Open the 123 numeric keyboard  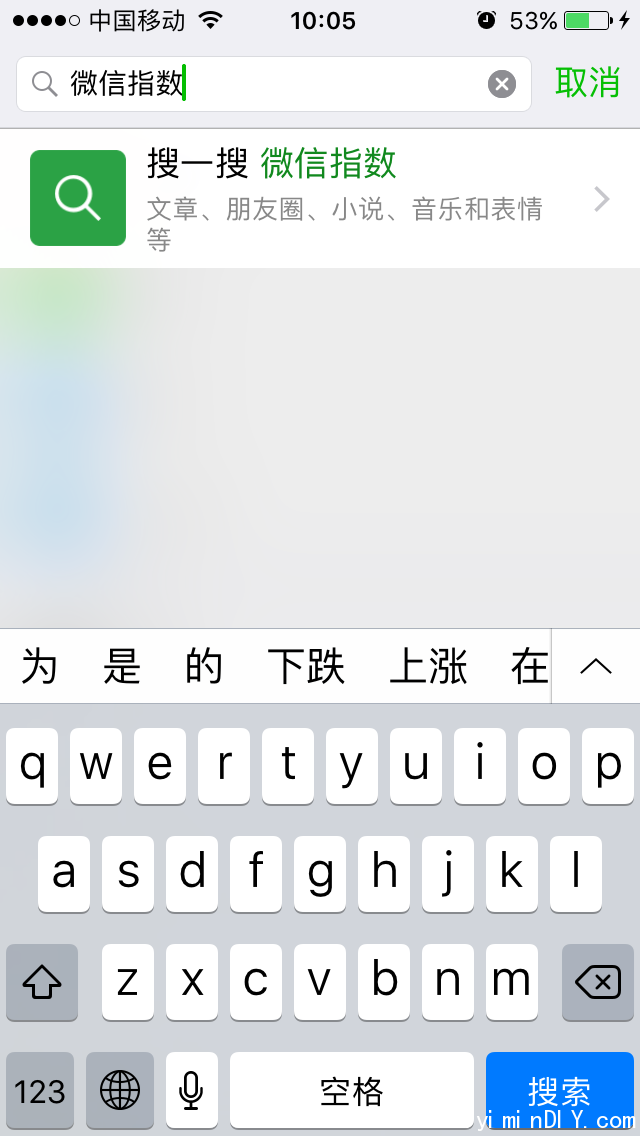point(40,1090)
